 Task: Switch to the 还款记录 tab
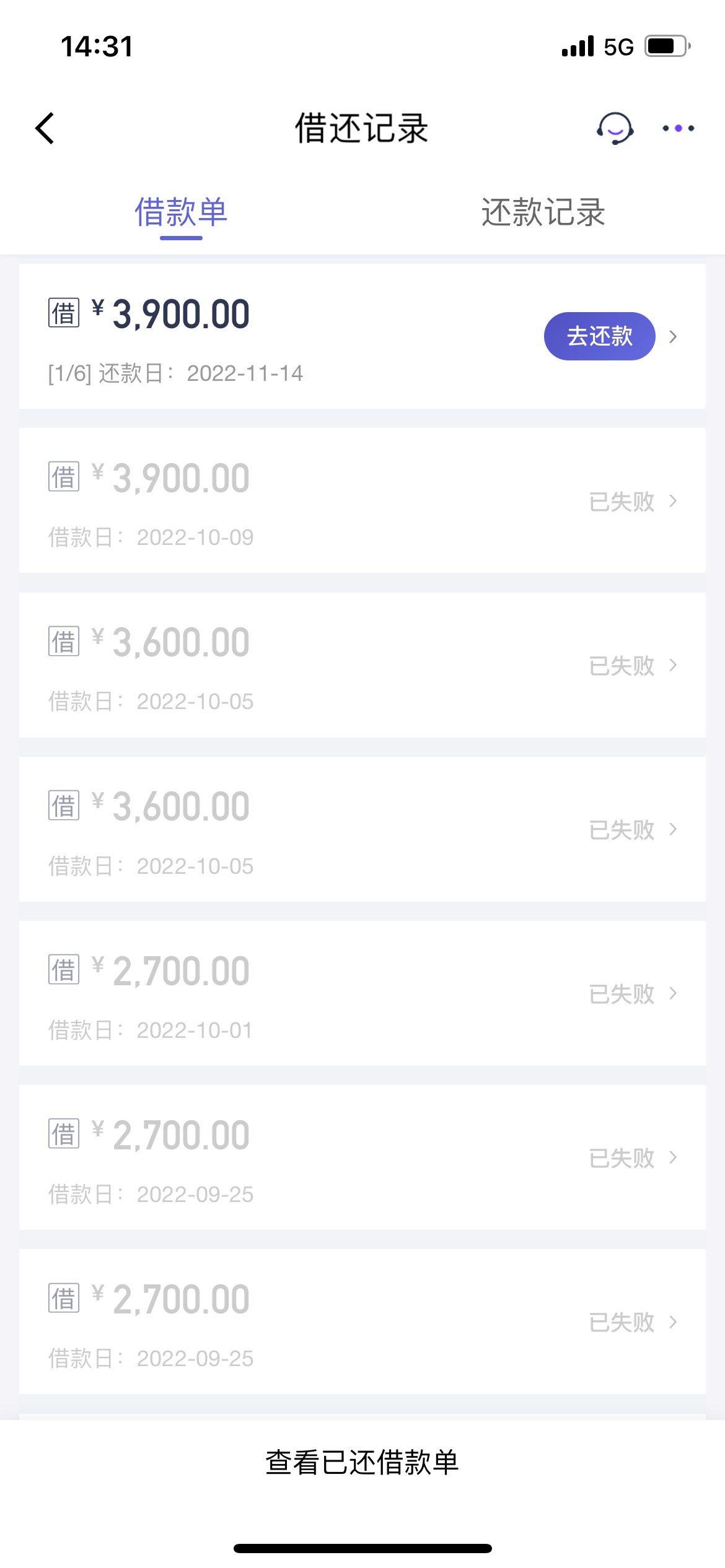tap(543, 212)
